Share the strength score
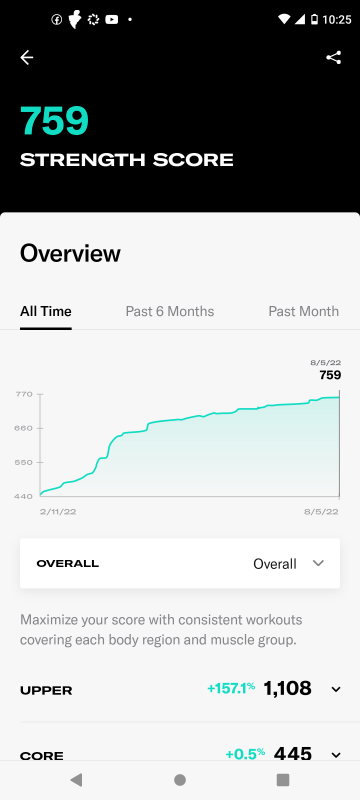Viewport: 360px width, 800px height. pyautogui.click(x=333, y=58)
